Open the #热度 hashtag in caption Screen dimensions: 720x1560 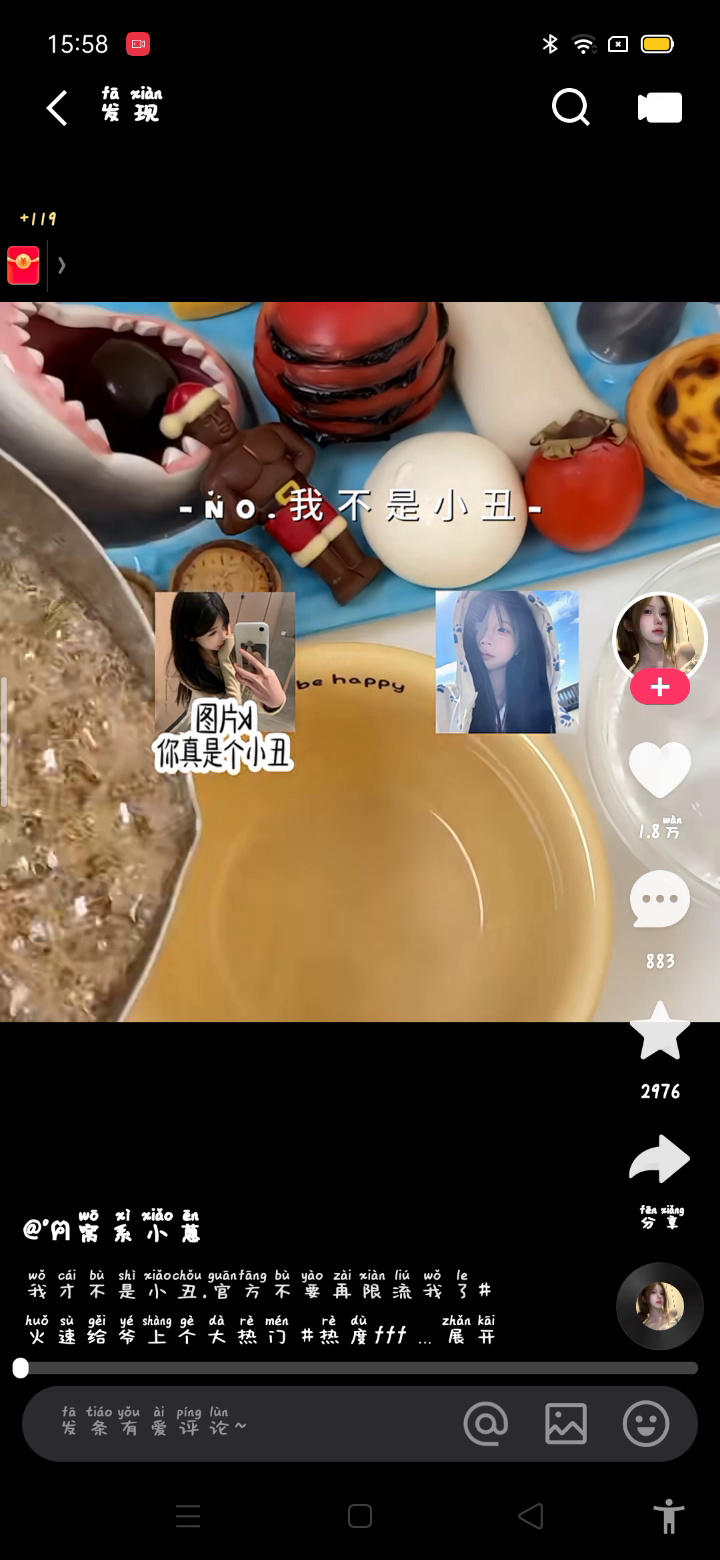click(x=336, y=1336)
